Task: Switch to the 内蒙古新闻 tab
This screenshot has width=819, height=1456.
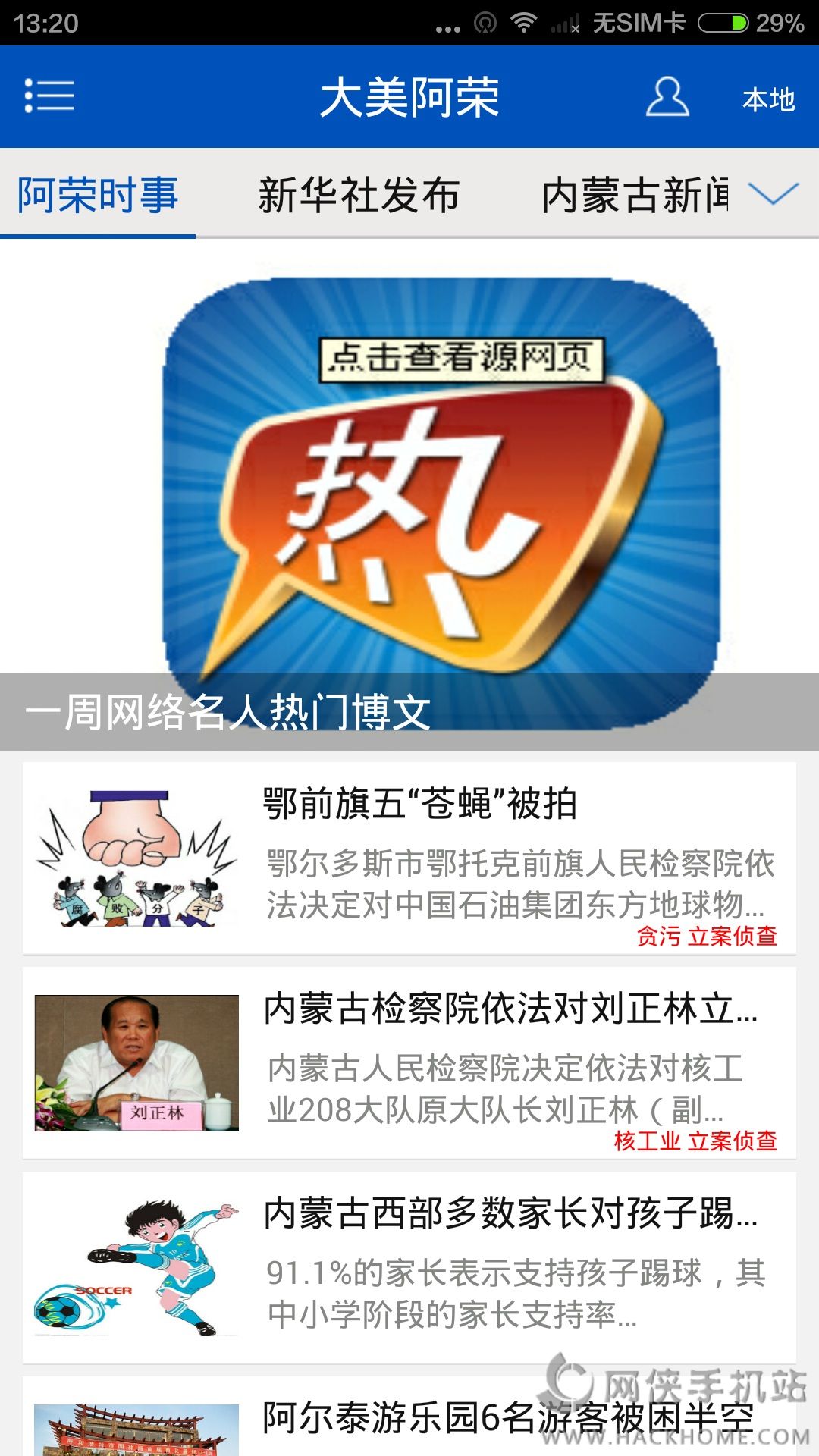Action: point(635,195)
